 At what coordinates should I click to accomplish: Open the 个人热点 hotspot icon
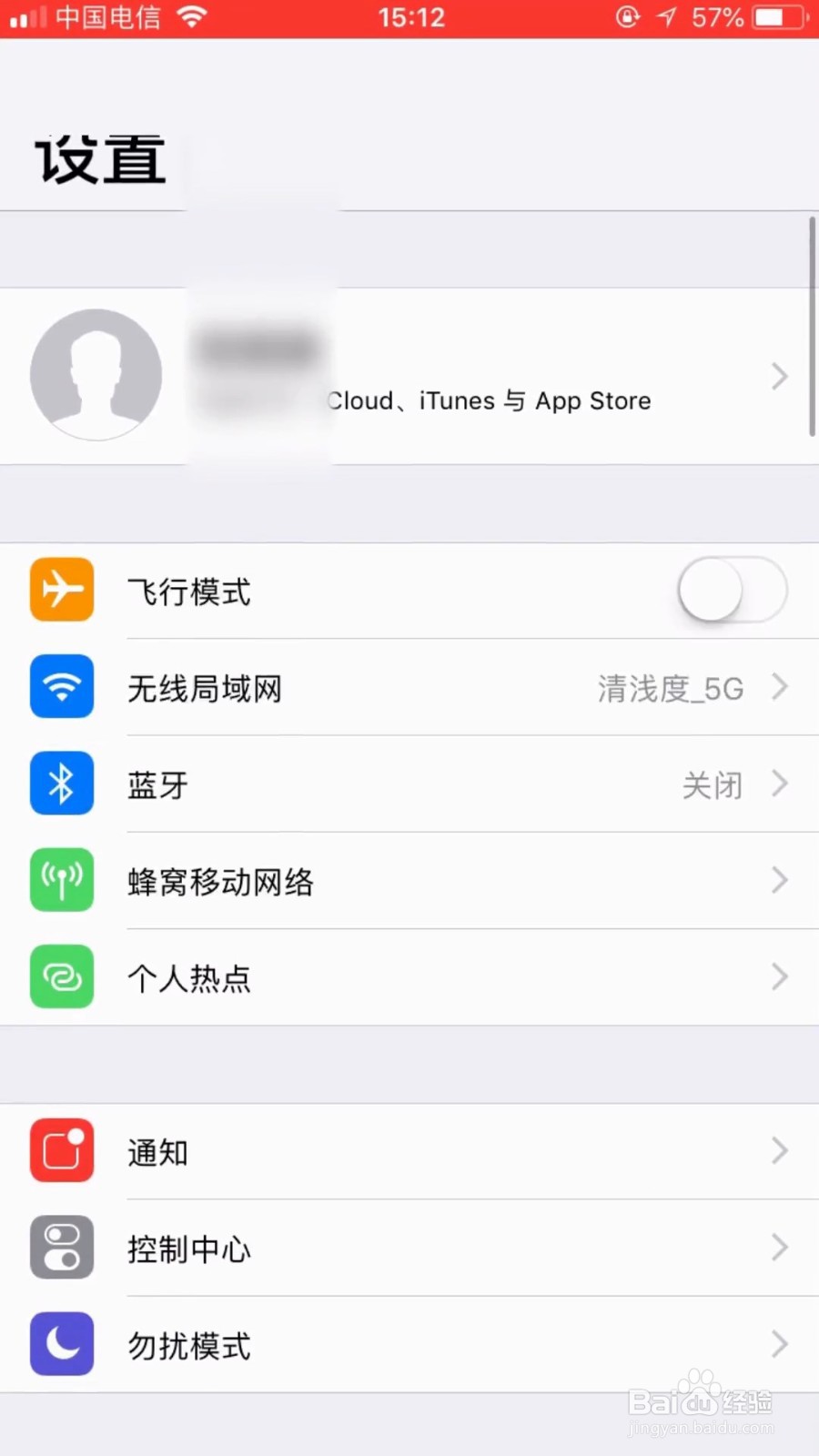pos(61,976)
